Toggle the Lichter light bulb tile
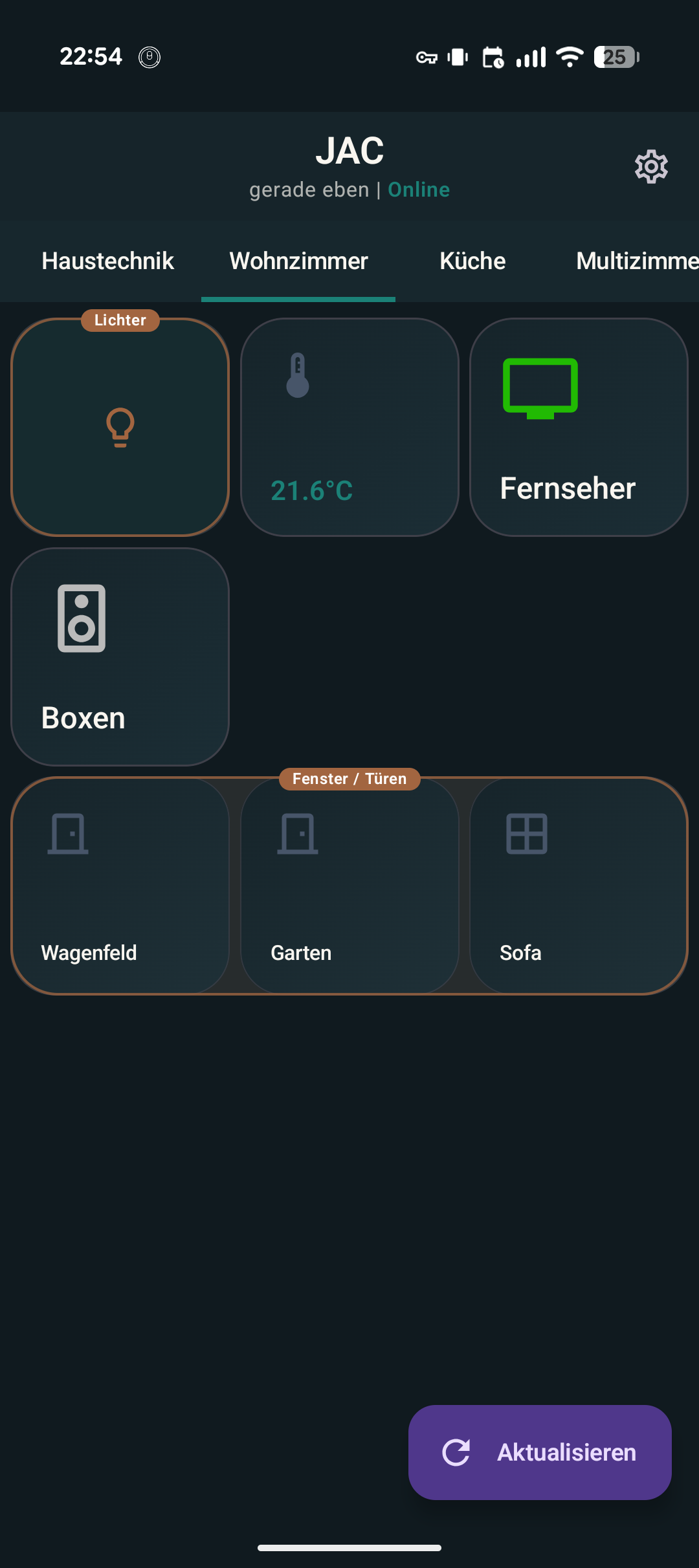The image size is (699, 1568). coord(120,428)
